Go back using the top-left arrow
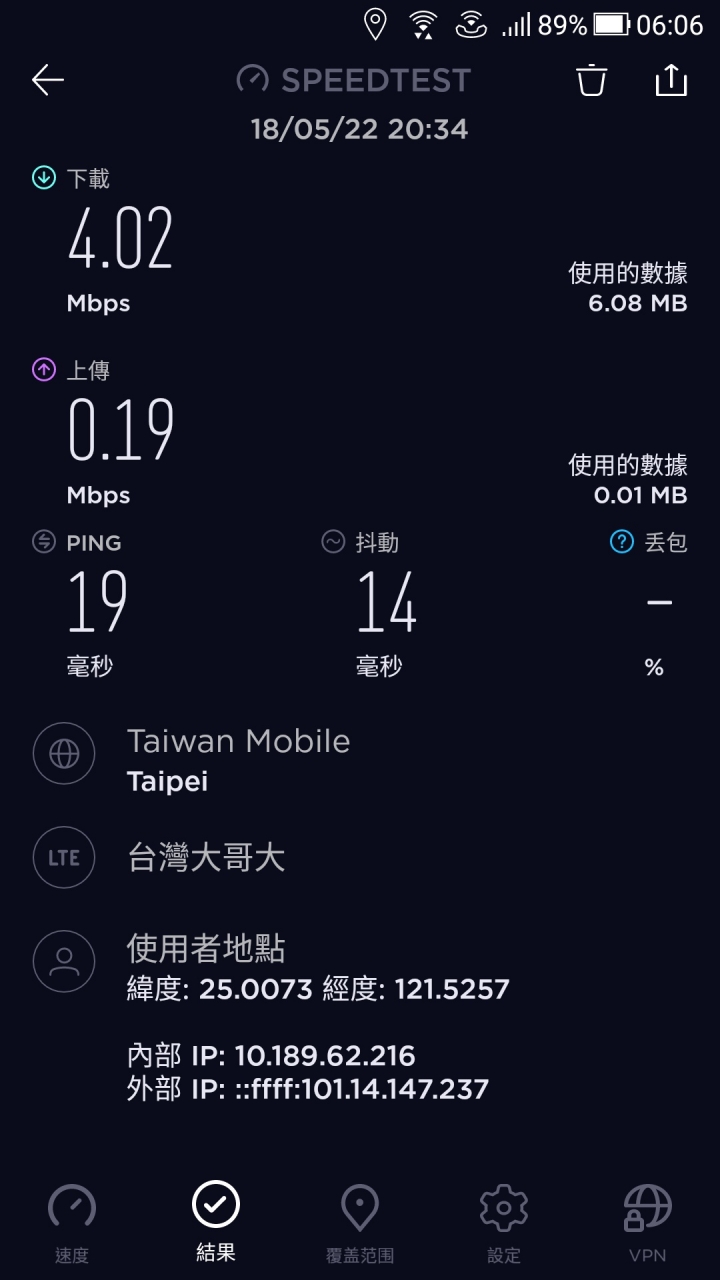 coord(48,80)
